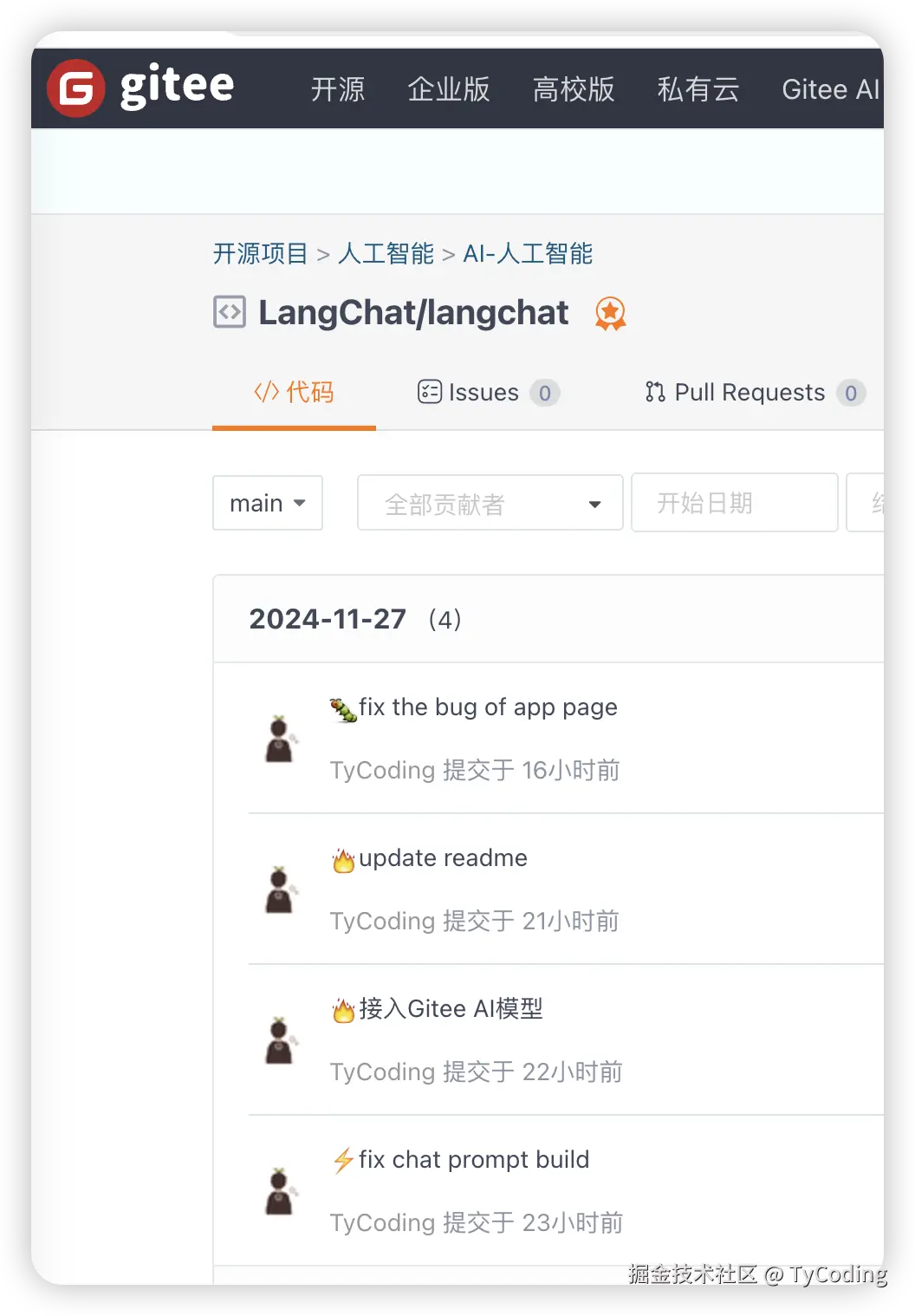The width and height of the screenshot is (915, 1316).
Task: Open the 企业版 page
Action: pos(448,89)
